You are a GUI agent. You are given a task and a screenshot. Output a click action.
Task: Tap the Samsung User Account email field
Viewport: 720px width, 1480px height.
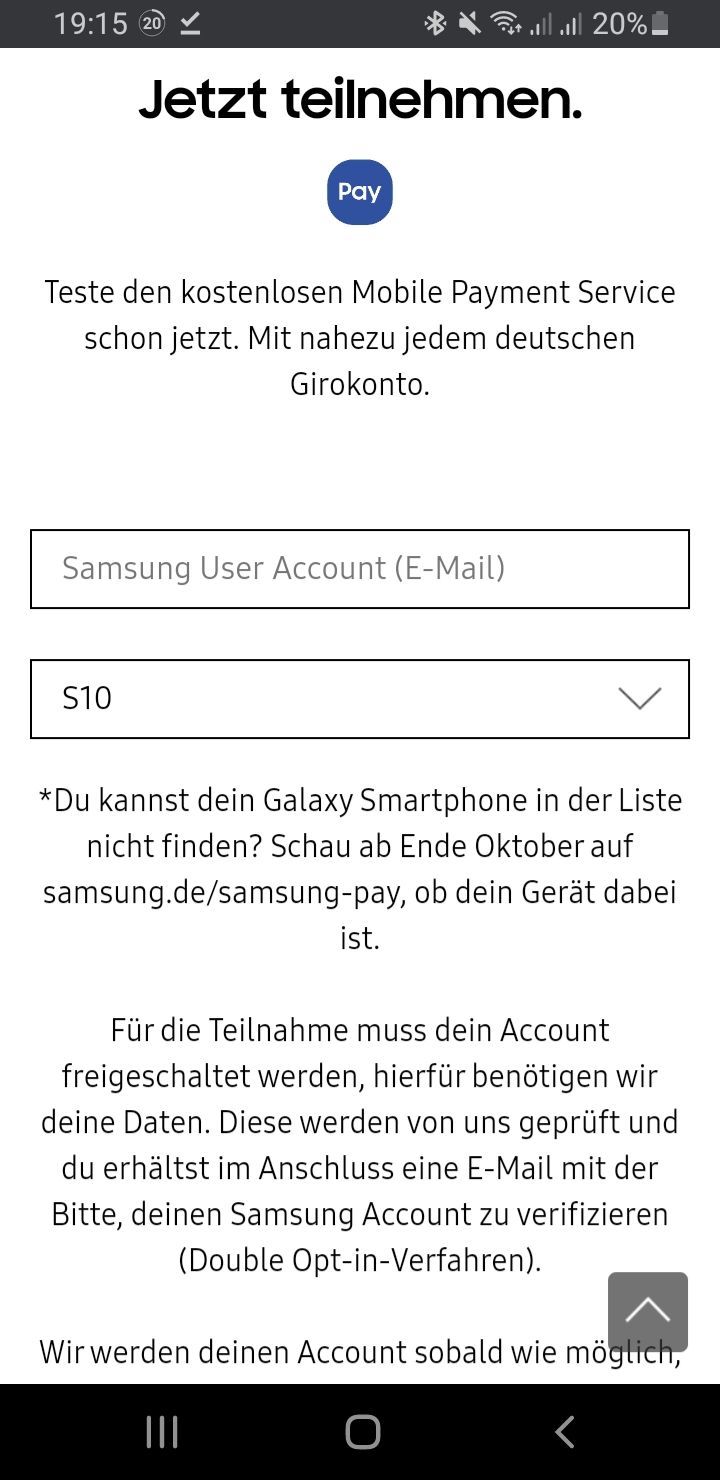coord(360,569)
